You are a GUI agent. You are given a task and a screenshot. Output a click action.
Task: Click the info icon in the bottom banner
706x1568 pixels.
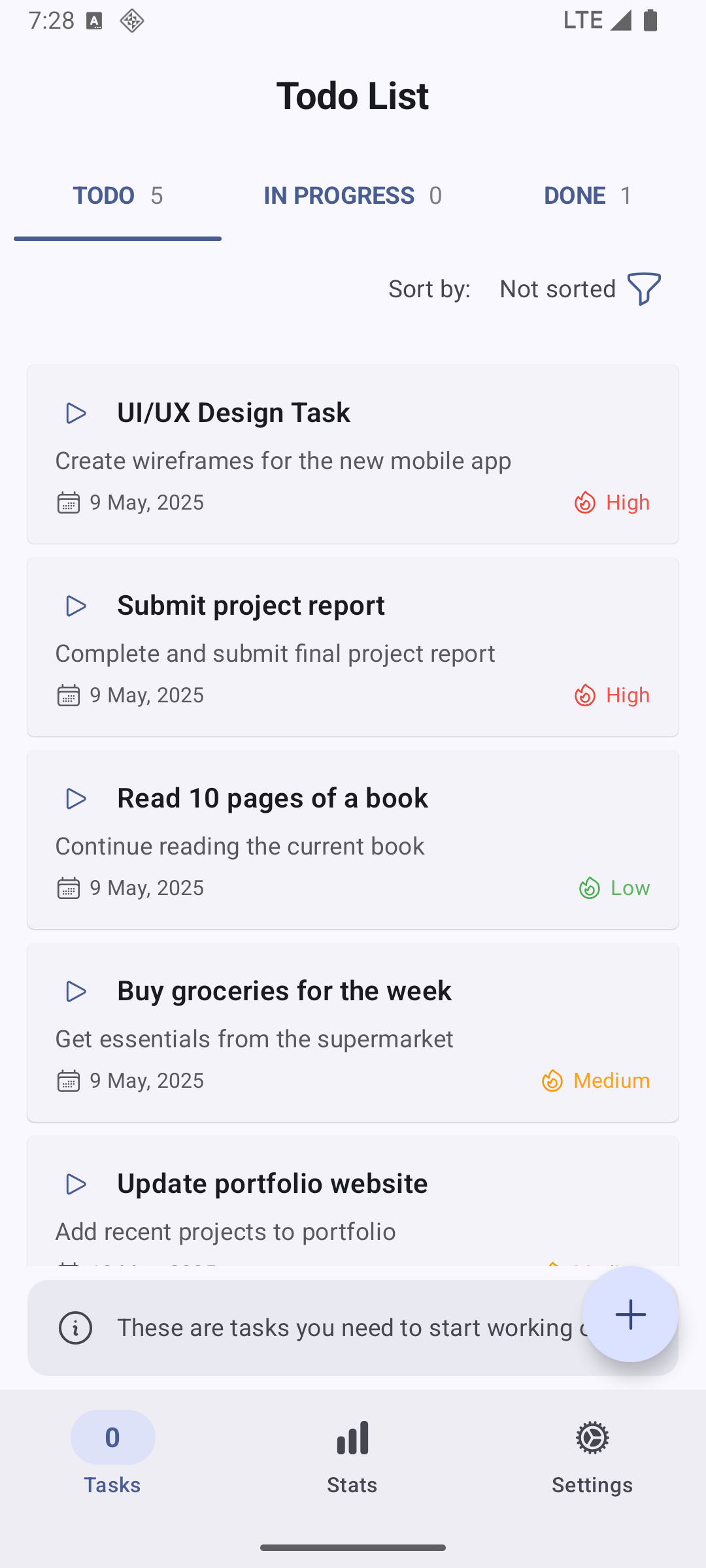coord(75,1327)
